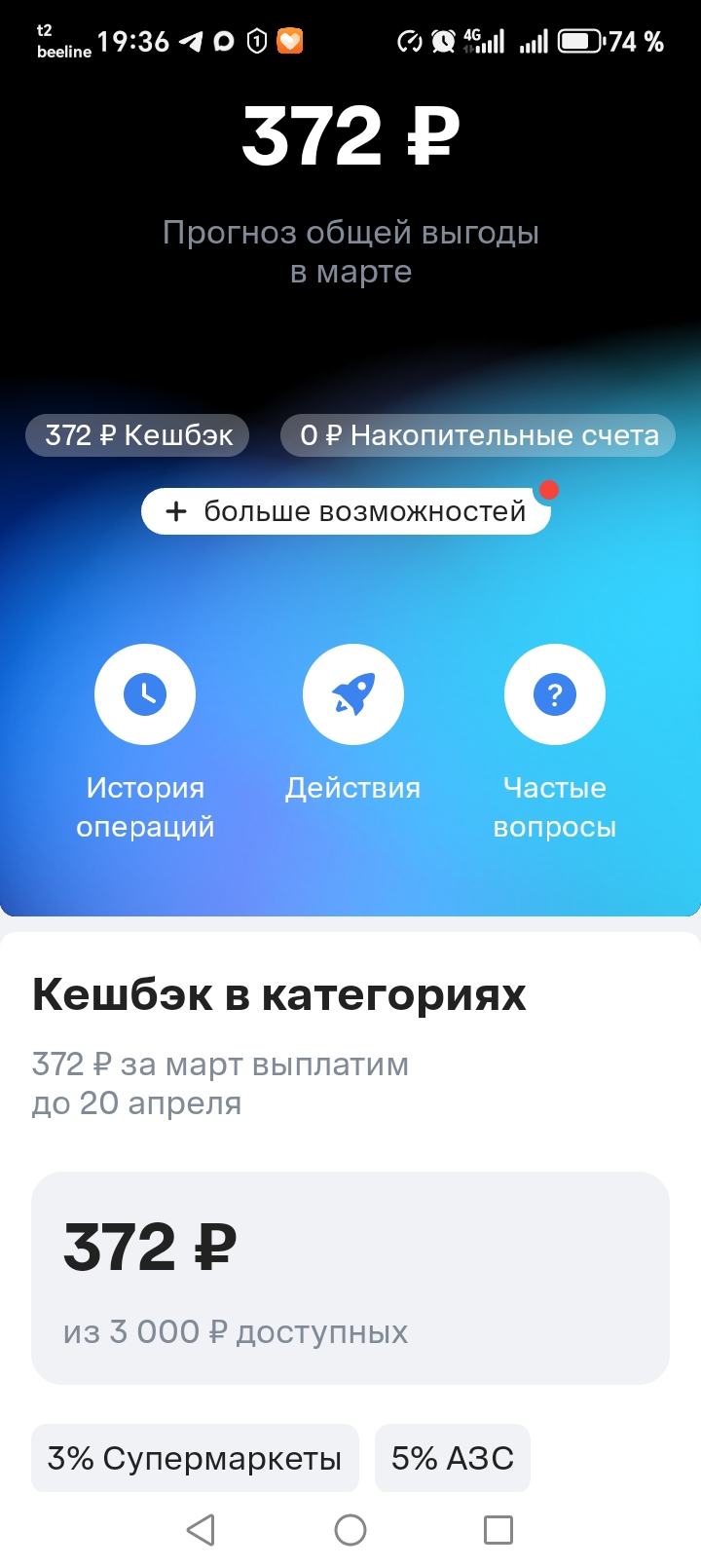Select the Накопительные счета chip
Viewport: 701px width, 1568px height.
coord(478,435)
